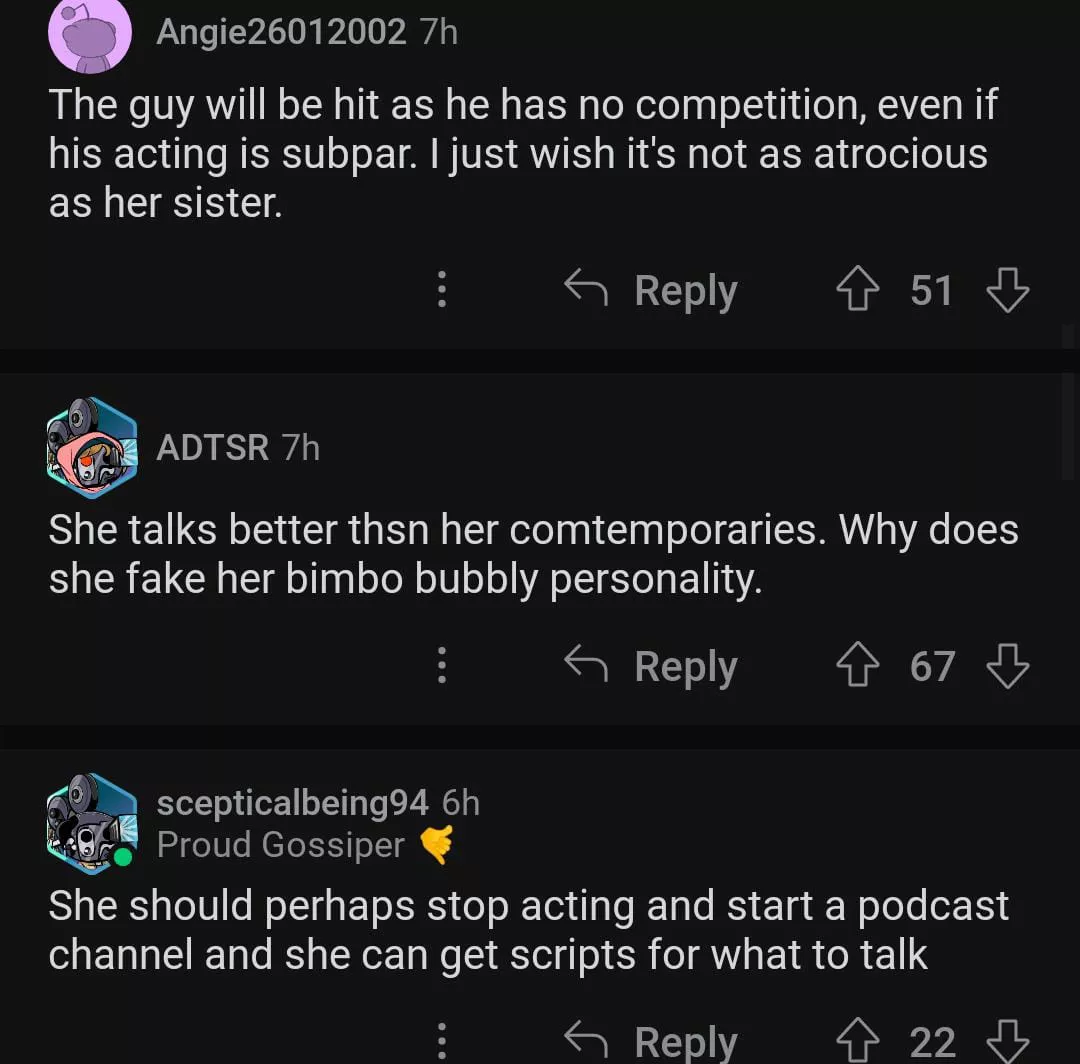Reply to scepticalbeing94's comment
1080x1064 pixels.
tap(652, 1042)
